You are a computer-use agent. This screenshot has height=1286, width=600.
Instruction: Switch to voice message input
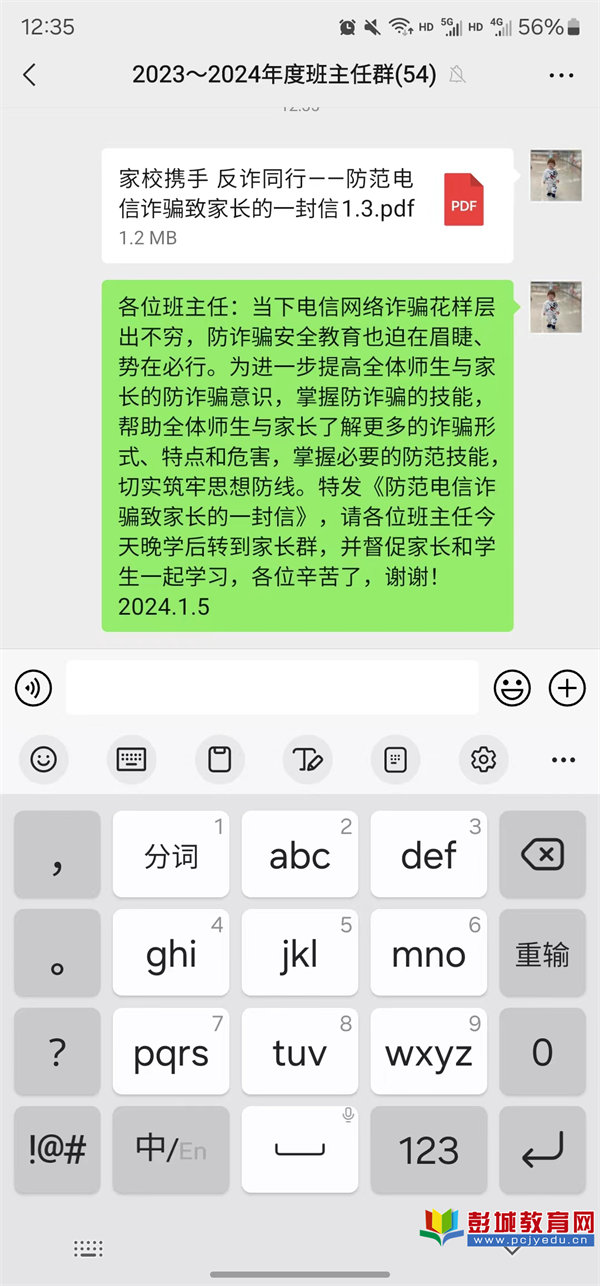click(x=33, y=688)
